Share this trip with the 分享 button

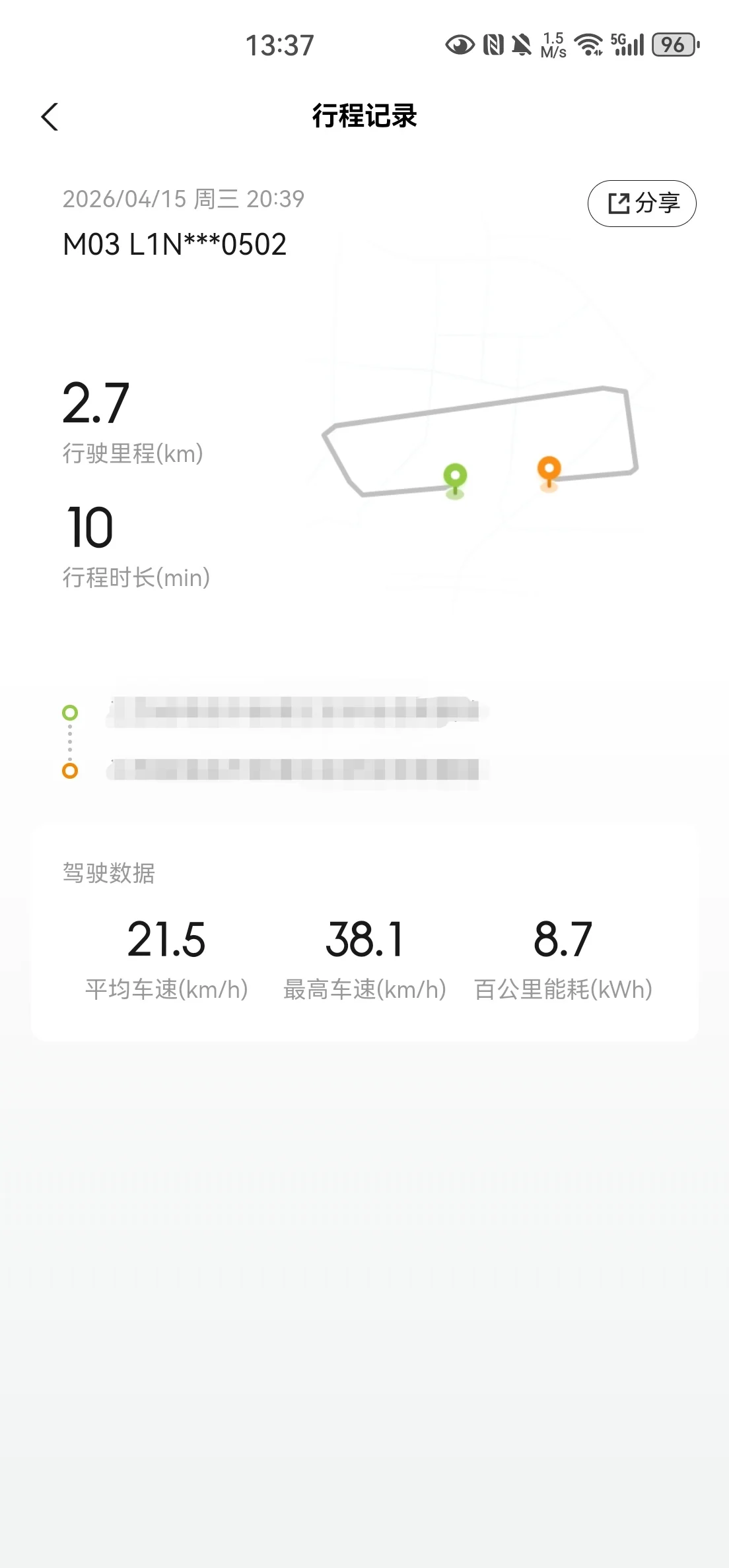pos(642,203)
